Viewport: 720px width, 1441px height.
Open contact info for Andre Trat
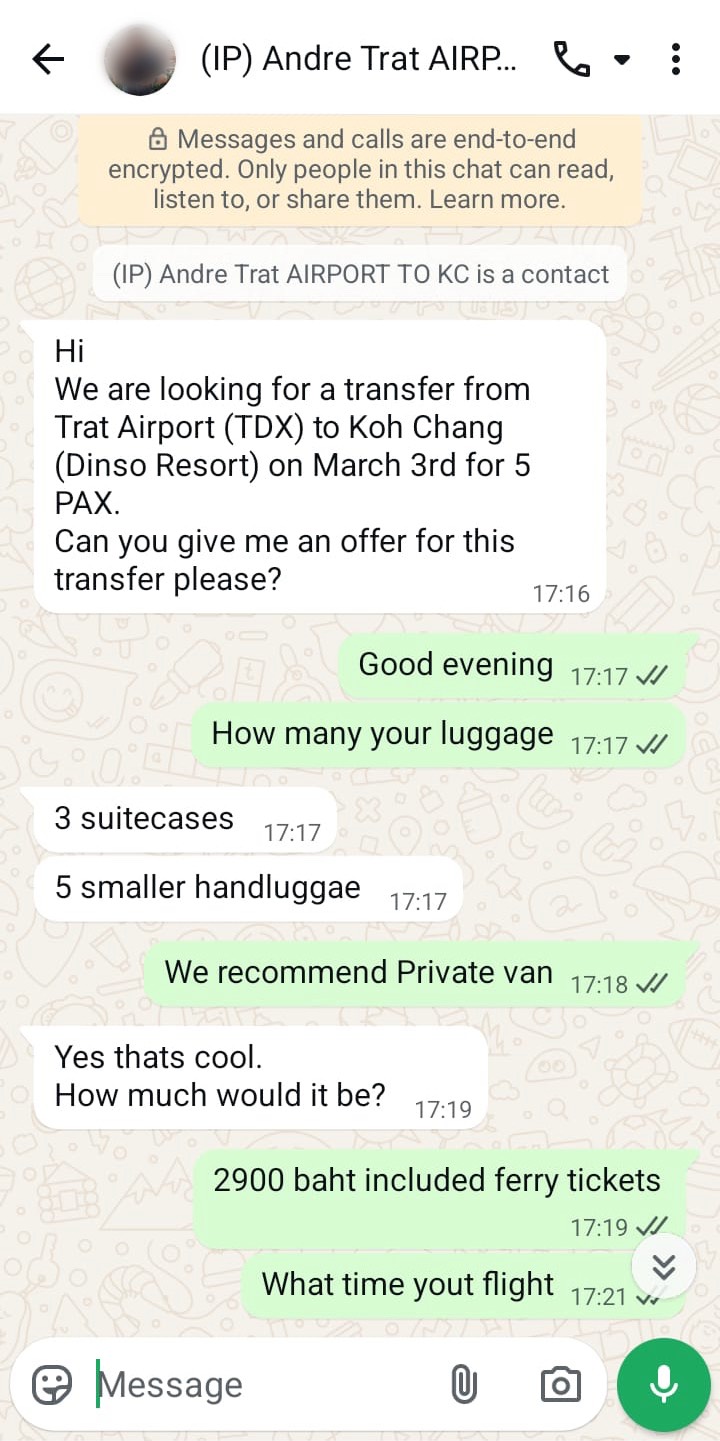tap(358, 60)
